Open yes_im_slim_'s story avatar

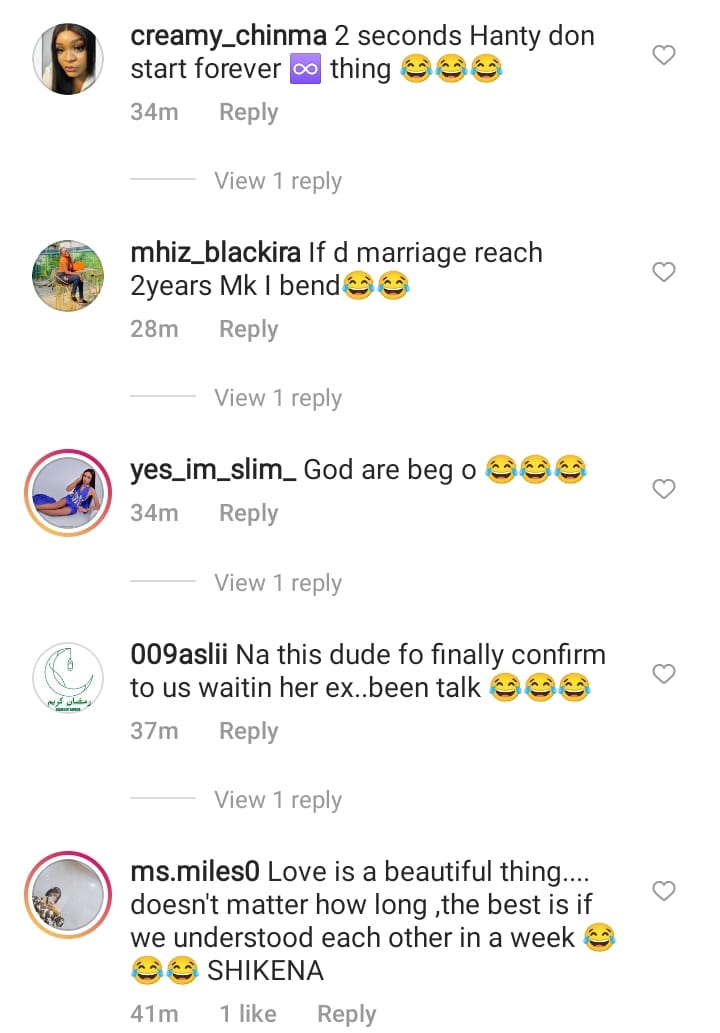pos(68,493)
